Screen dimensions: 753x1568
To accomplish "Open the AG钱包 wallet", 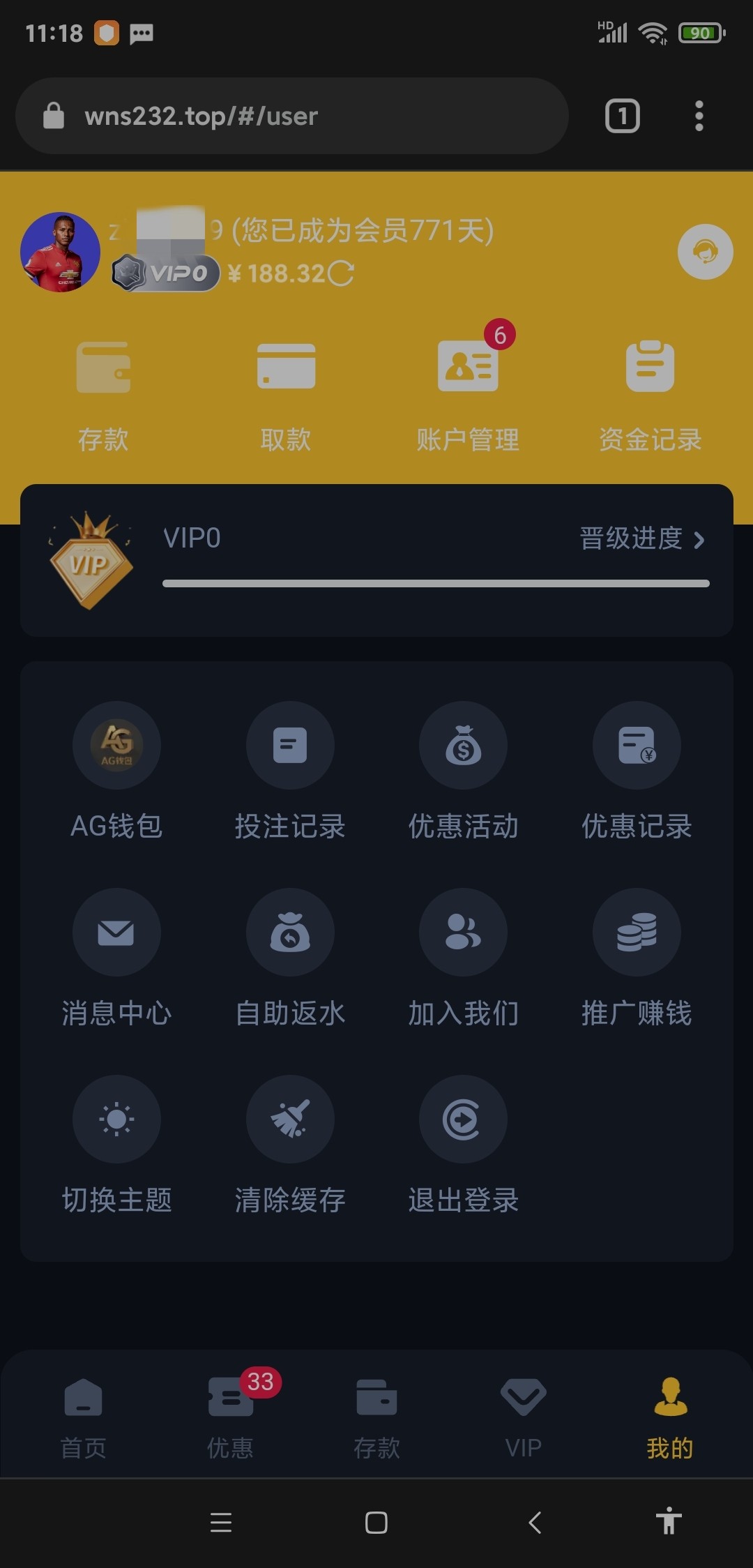I will click(x=116, y=771).
